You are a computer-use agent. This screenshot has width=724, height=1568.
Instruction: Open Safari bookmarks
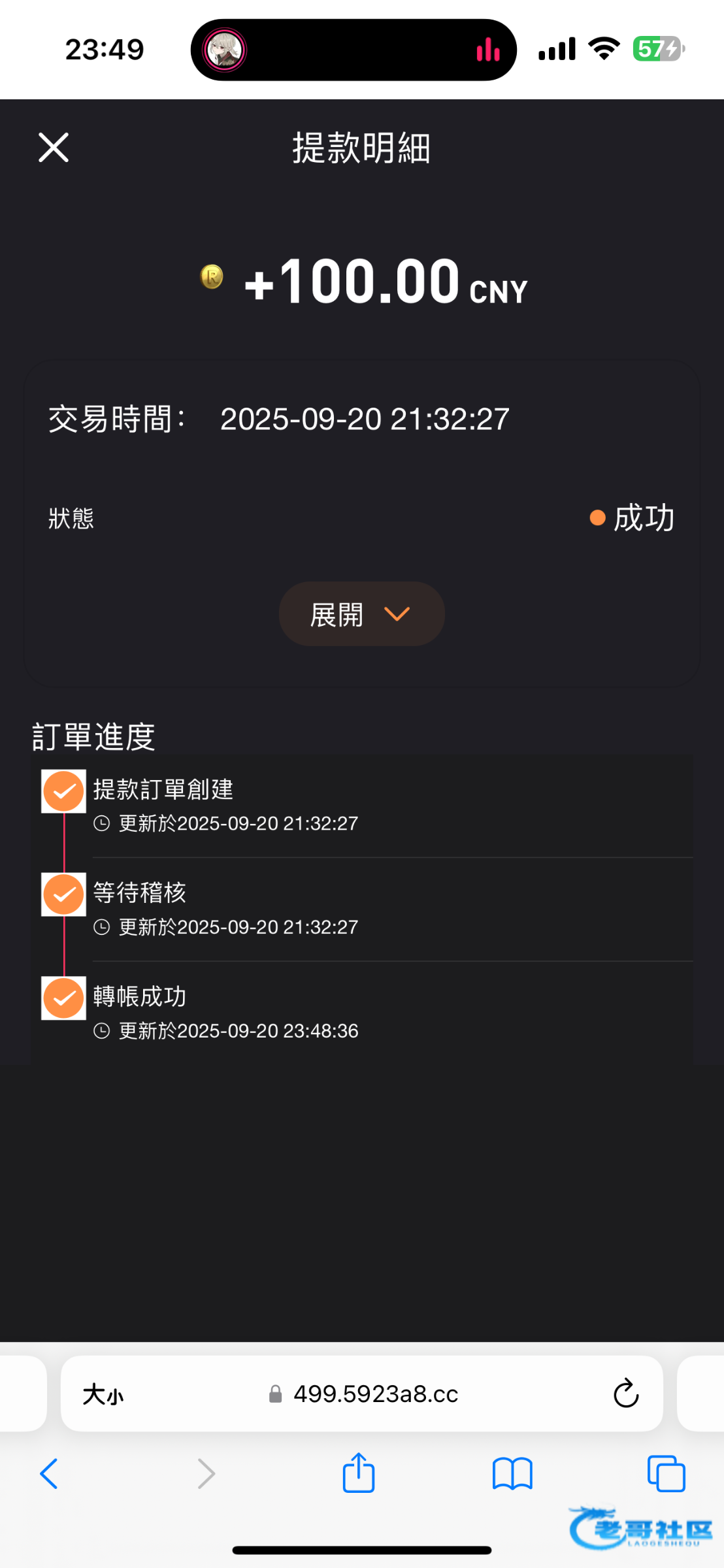point(512,1474)
